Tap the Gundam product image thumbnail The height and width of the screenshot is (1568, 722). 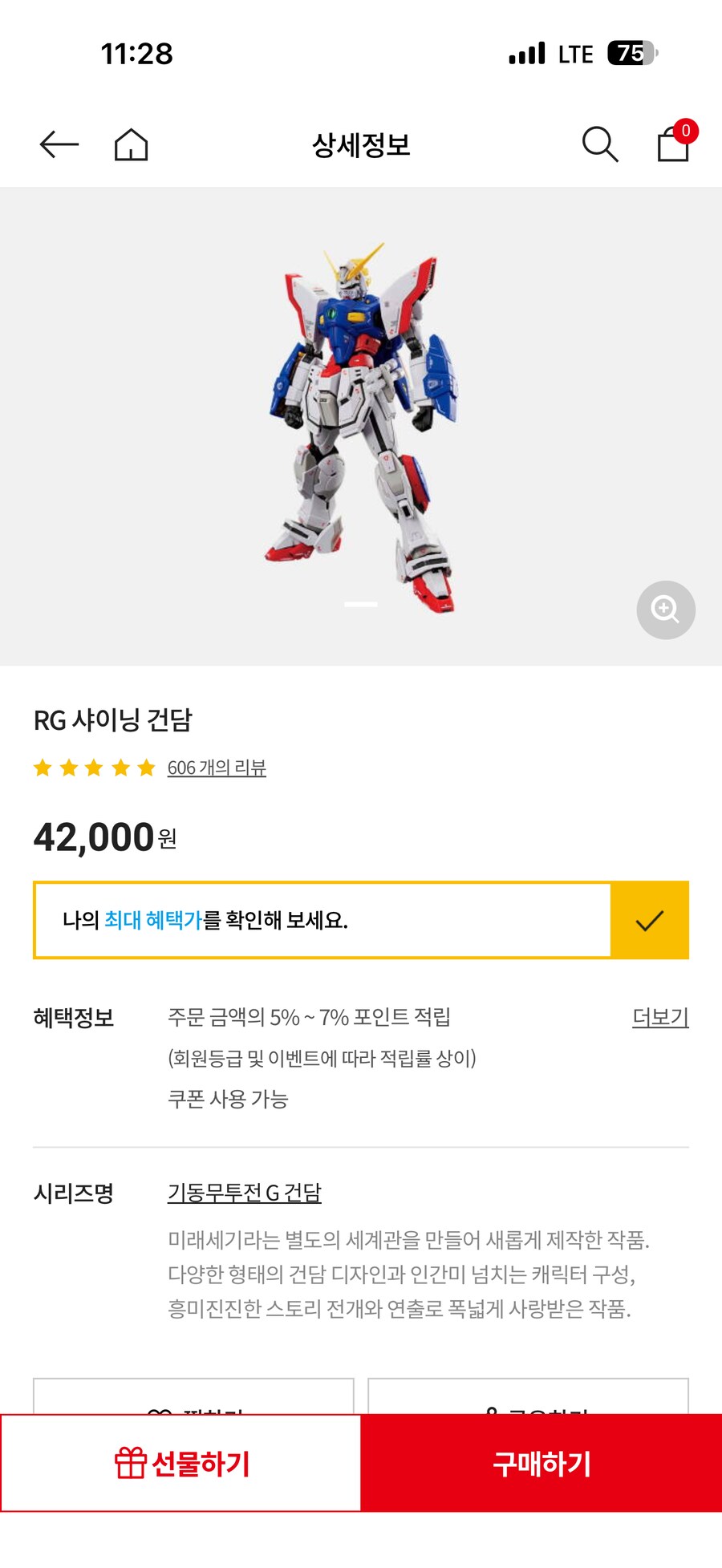pos(361,417)
